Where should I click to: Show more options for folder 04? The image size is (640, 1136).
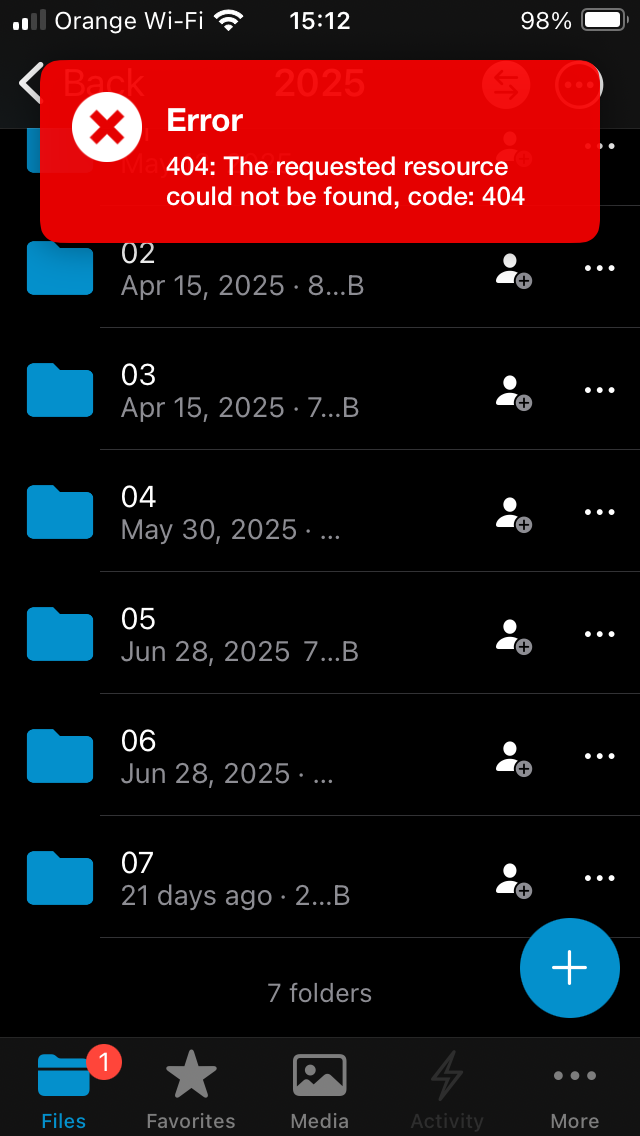[x=599, y=512]
